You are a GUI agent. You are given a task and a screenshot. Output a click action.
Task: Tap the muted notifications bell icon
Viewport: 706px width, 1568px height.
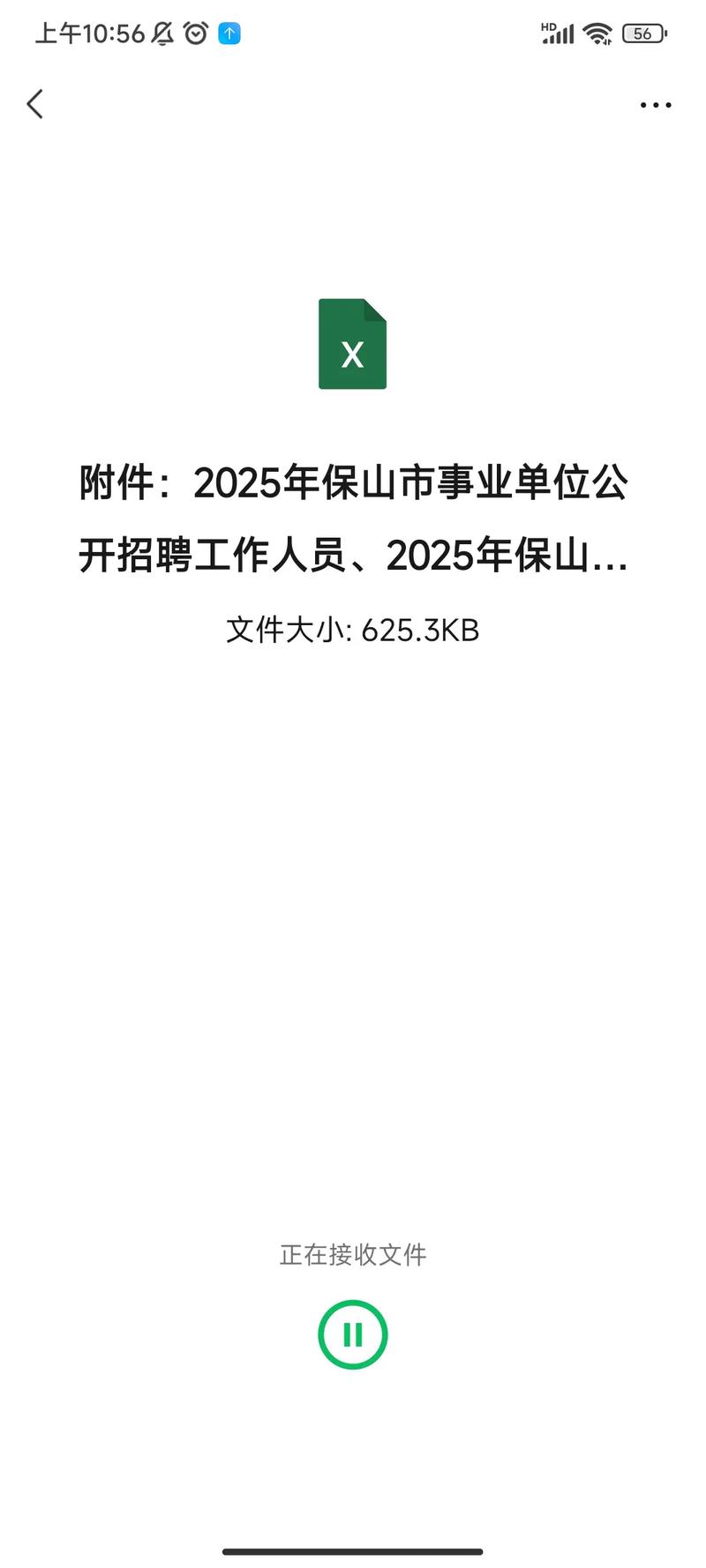click(161, 33)
